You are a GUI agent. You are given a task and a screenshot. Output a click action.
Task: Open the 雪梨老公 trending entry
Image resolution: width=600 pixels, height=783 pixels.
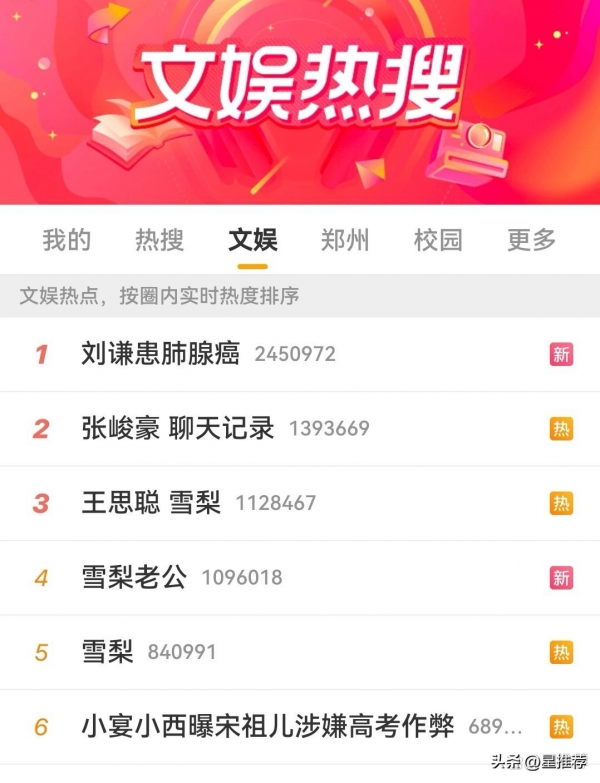[134, 577]
